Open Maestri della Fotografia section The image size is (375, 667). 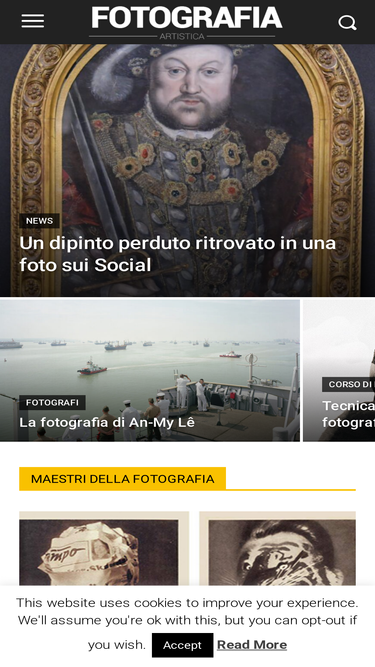[122, 479]
